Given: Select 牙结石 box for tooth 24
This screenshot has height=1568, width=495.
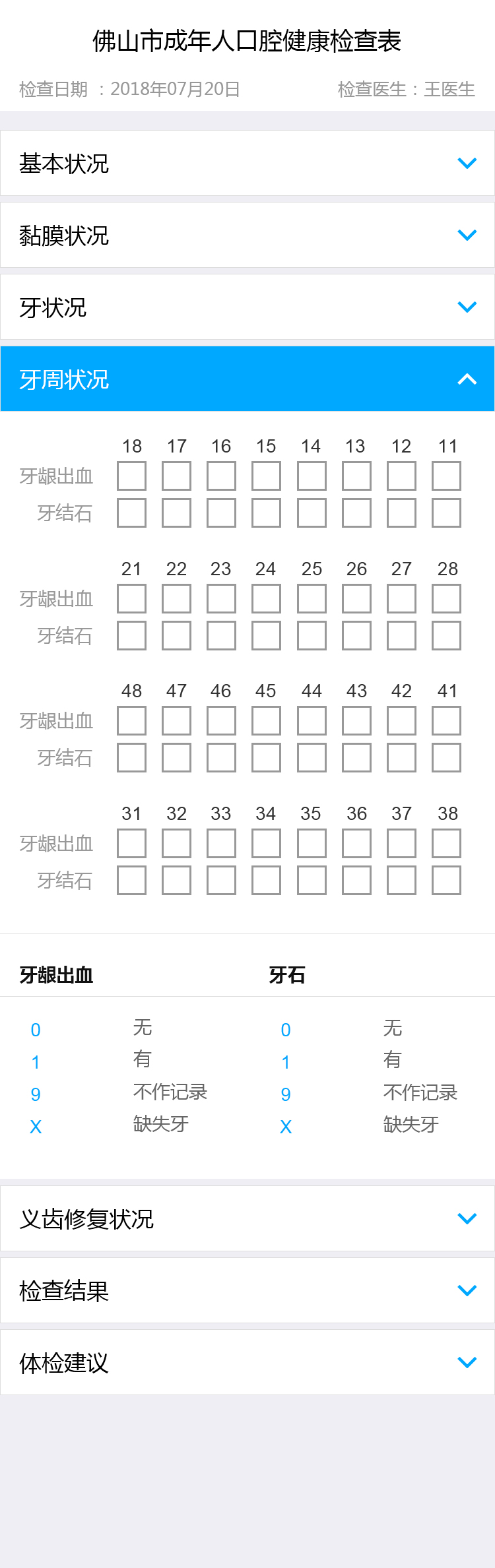Looking at the screenshot, I should [x=266, y=636].
